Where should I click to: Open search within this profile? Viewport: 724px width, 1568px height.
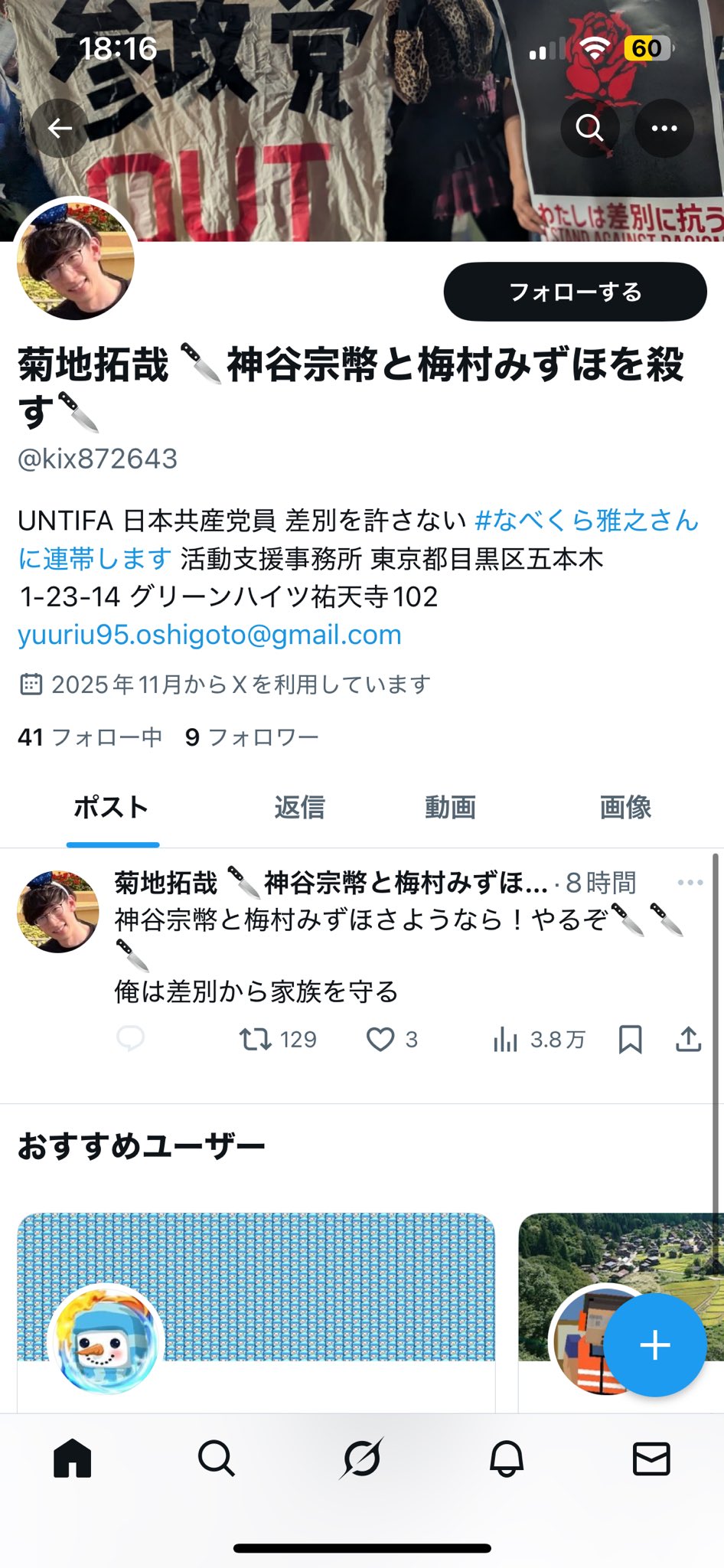point(589,129)
